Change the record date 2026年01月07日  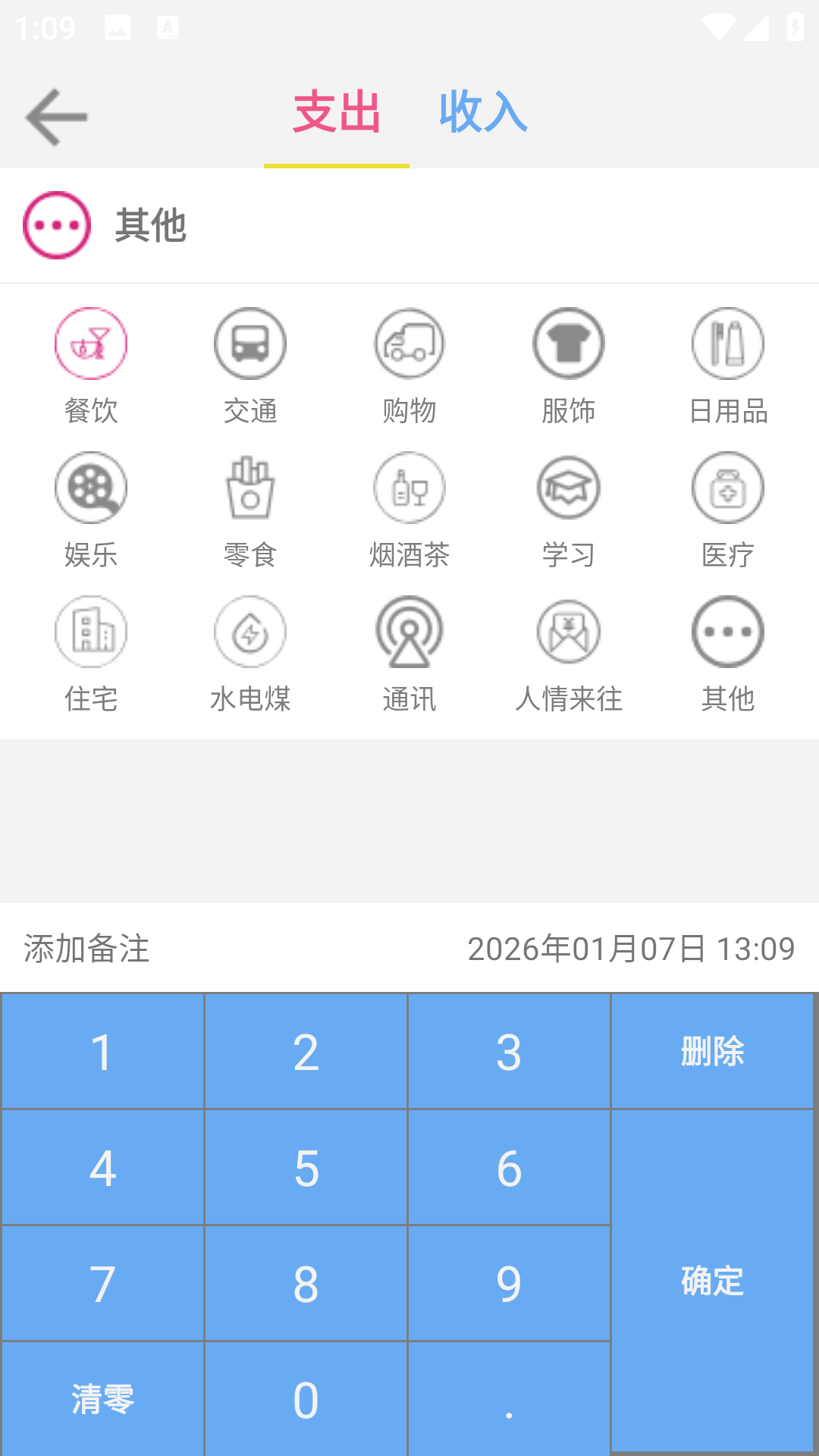point(631,949)
